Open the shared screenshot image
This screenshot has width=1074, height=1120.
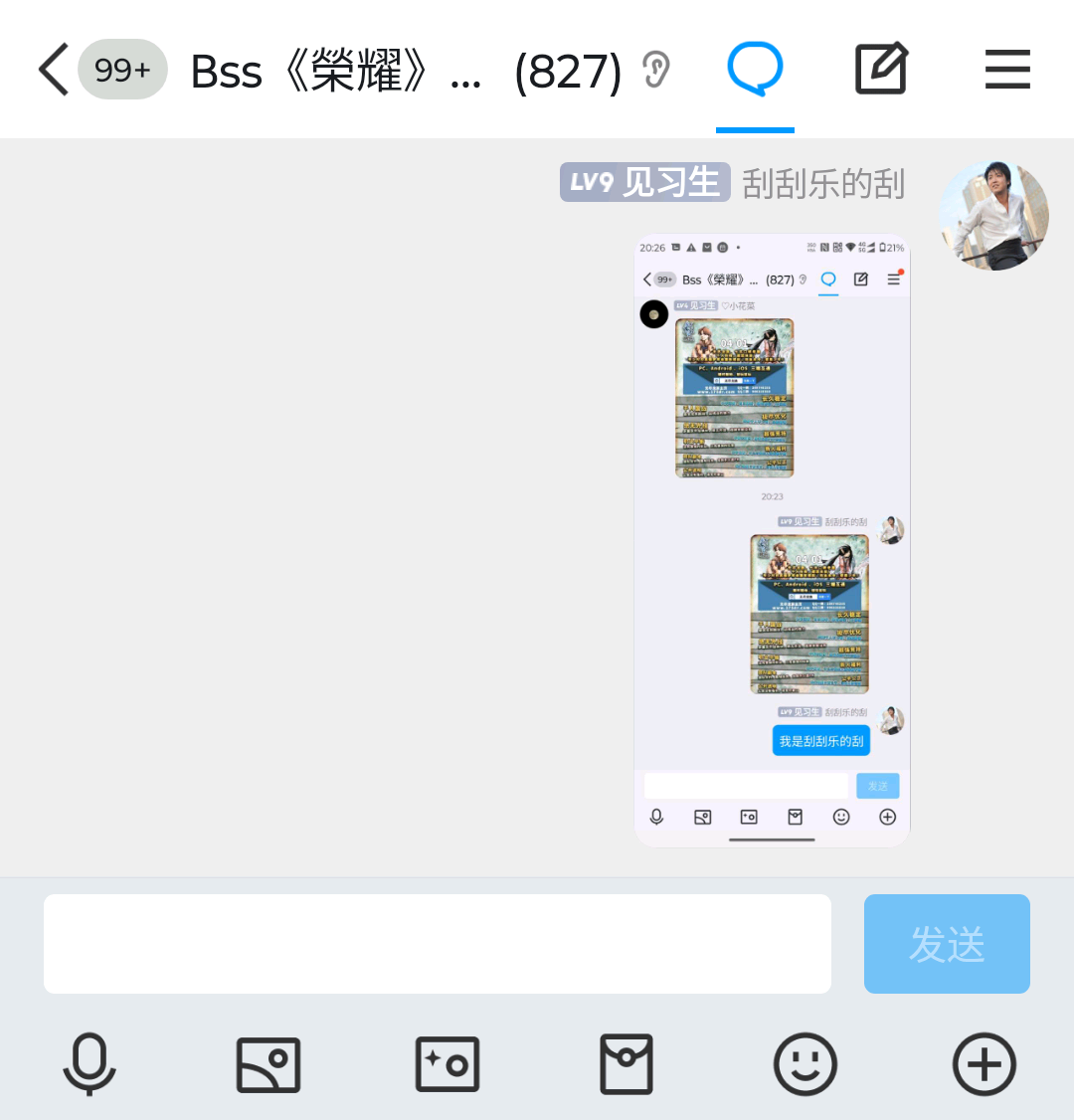[772, 540]
